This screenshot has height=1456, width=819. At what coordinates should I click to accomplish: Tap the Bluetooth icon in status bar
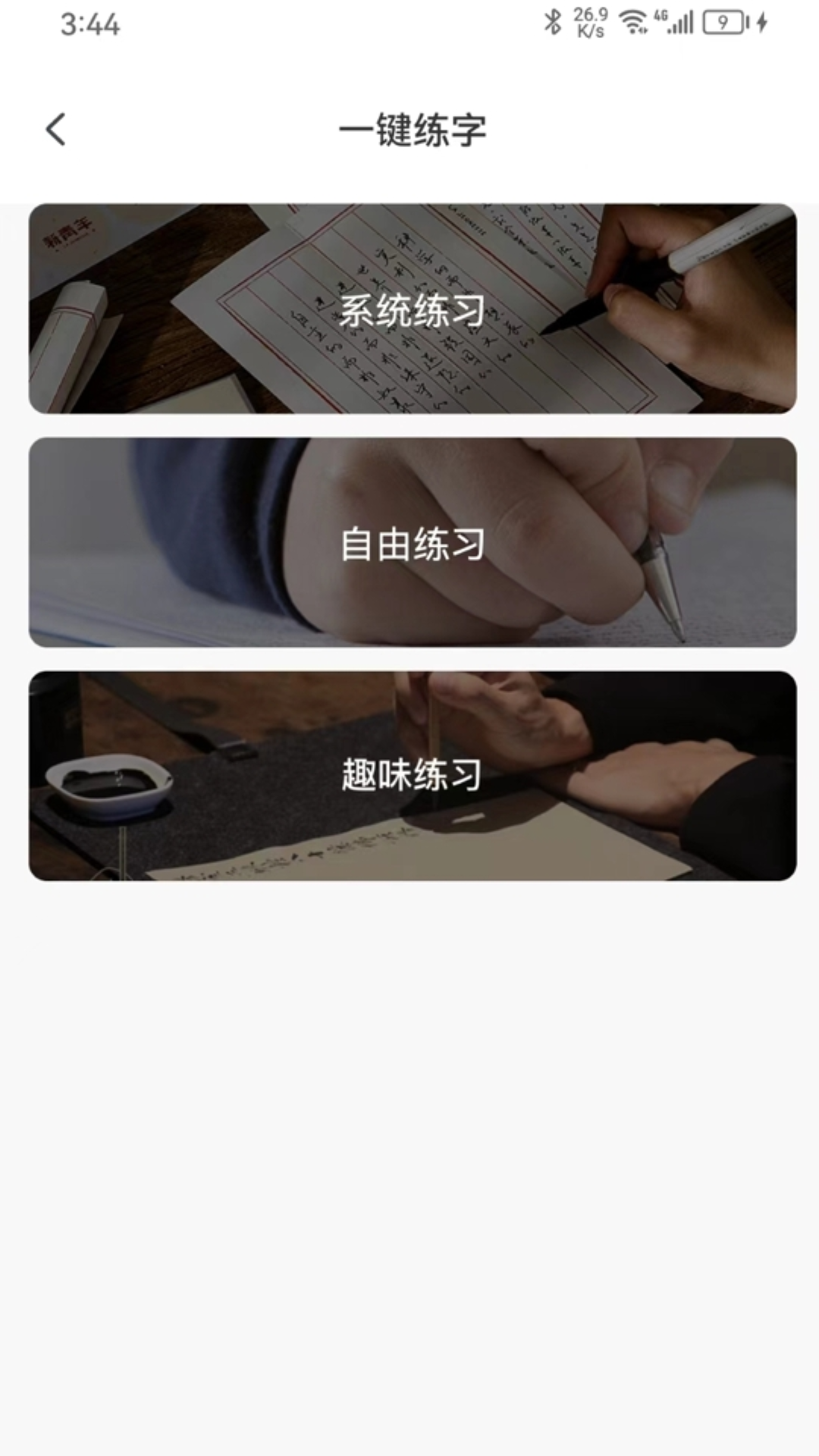pyautogui.click(x=554, y=21)
